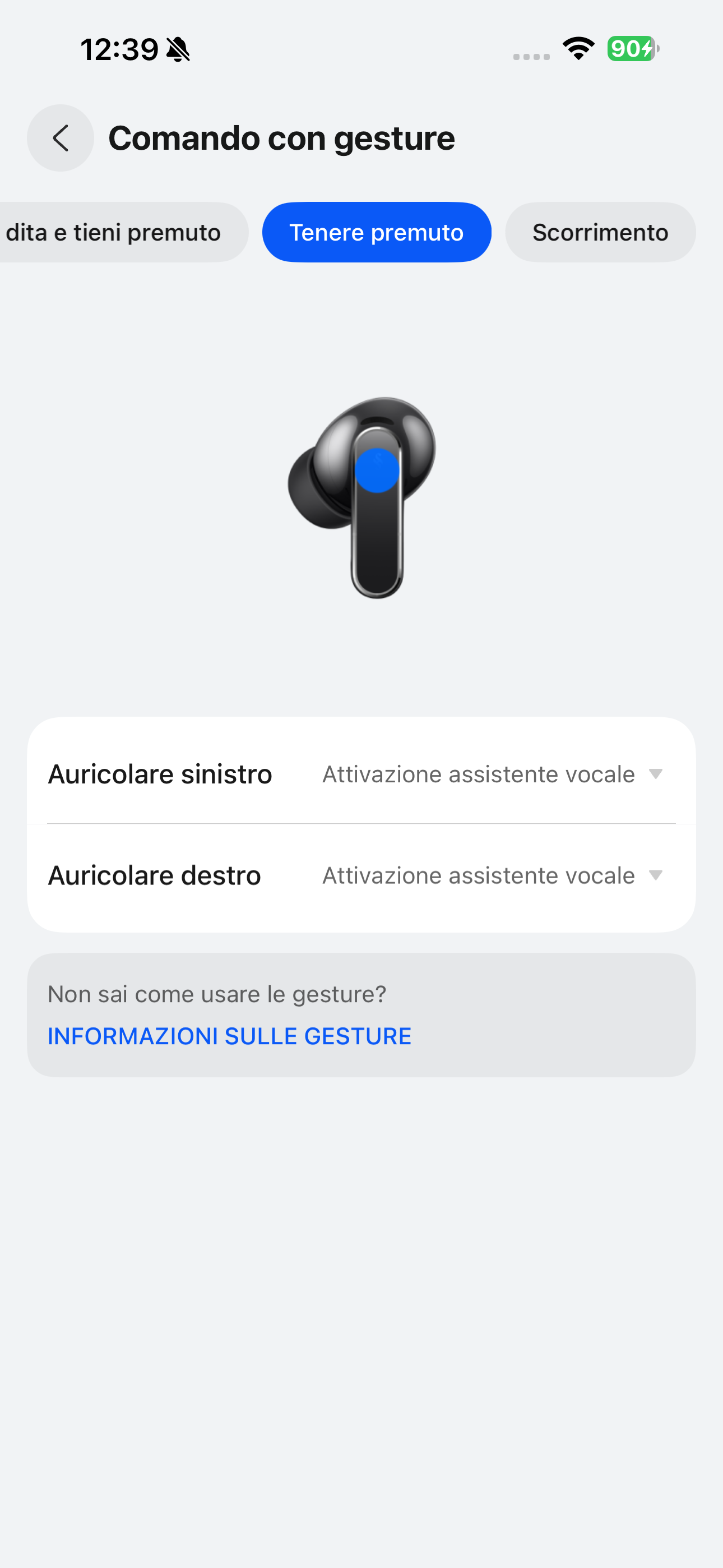This screenshot has width=723, height=1568.
Task: Open INFORMAZIONI SULLE GESTURE link
Action: (229, 1036)
